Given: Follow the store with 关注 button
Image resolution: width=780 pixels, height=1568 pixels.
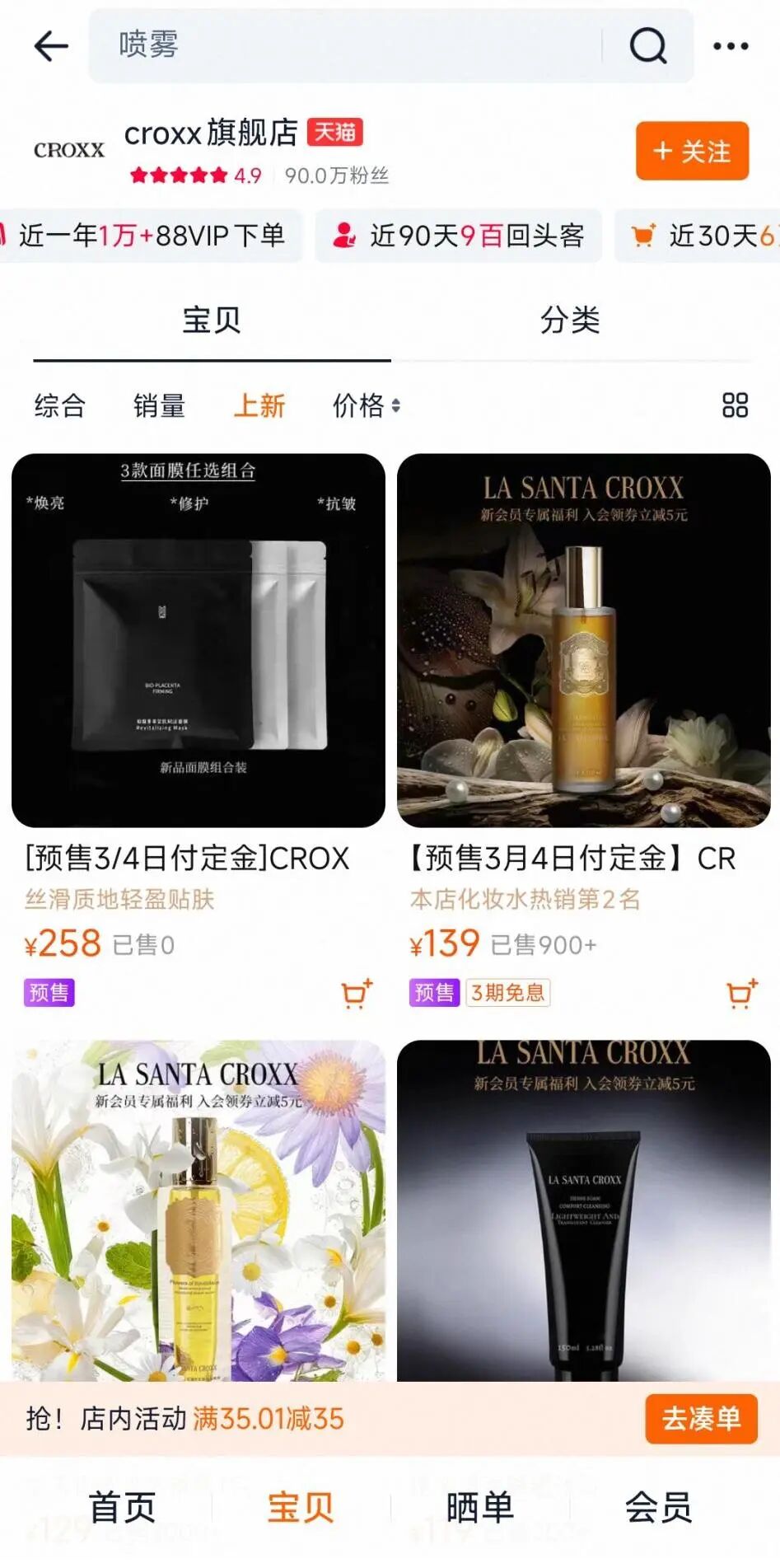Looking at the screenshot, I should coord(692,151).
